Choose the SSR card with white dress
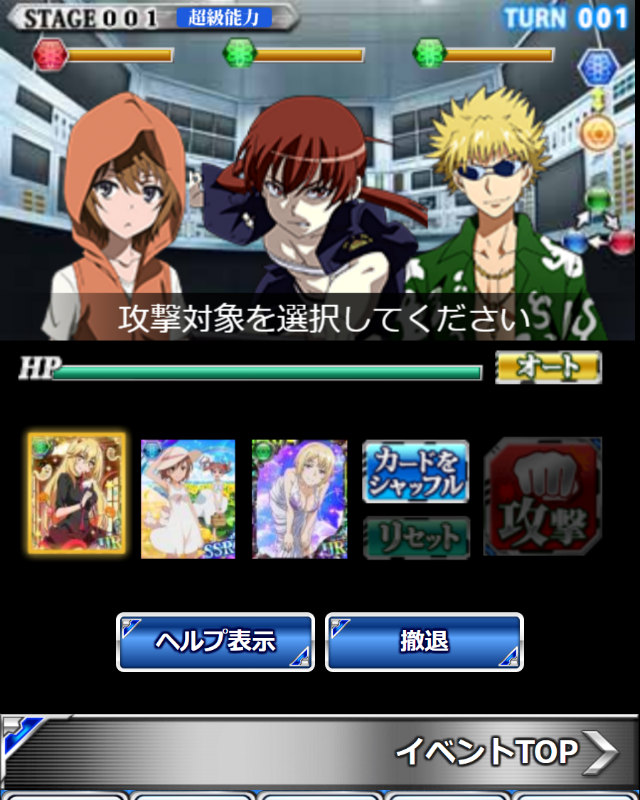This screenshot has height=800, width=640. click(x=188, y=498)
